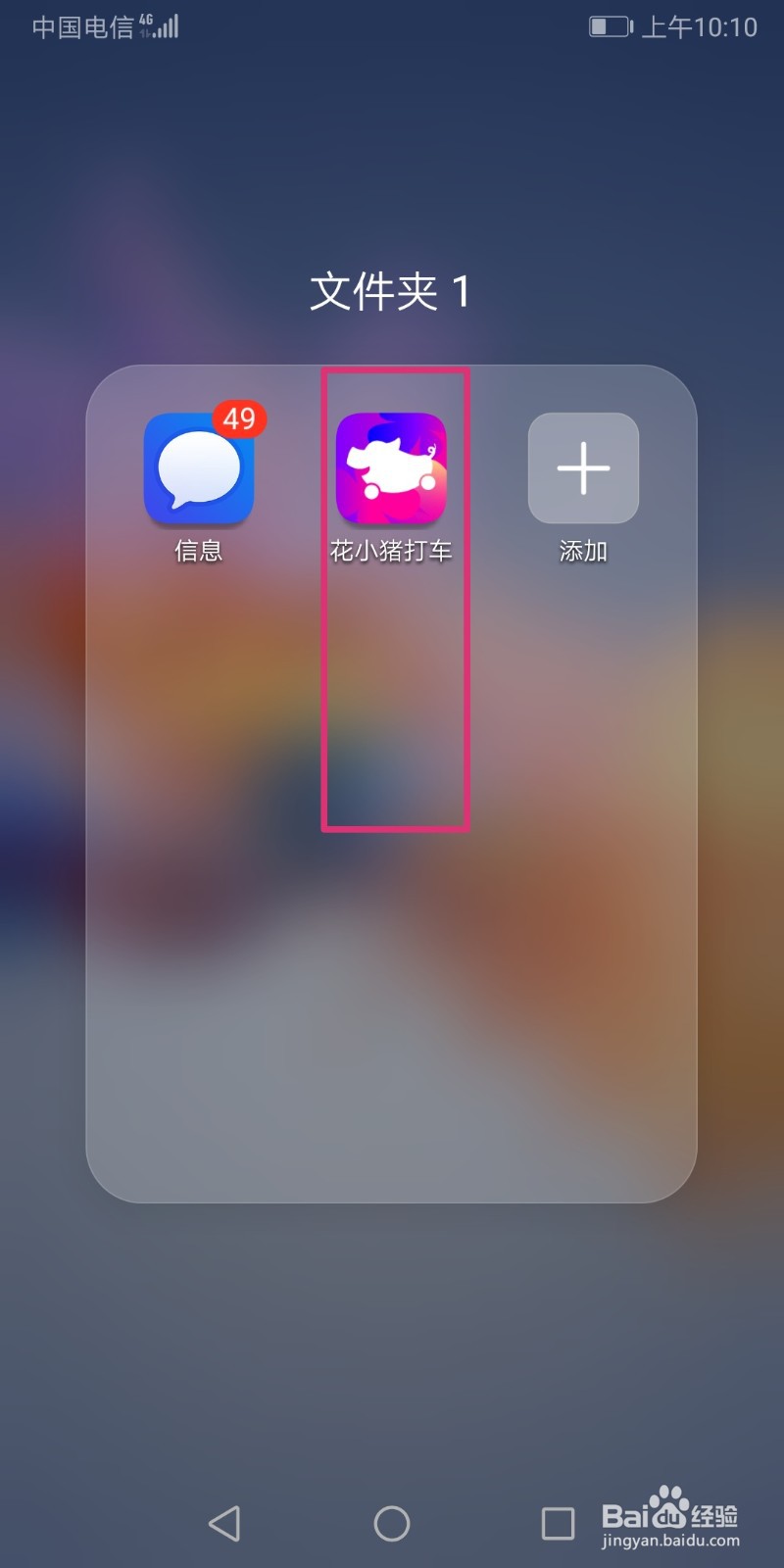Tap the 添加 label below the plus

pos(582,550)
